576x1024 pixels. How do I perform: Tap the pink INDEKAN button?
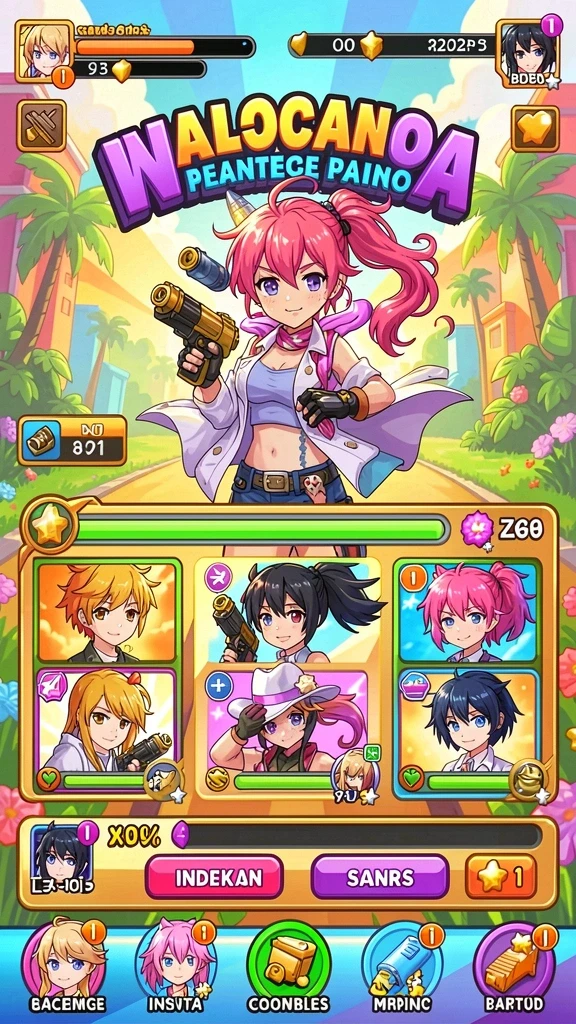coord(214,876)
